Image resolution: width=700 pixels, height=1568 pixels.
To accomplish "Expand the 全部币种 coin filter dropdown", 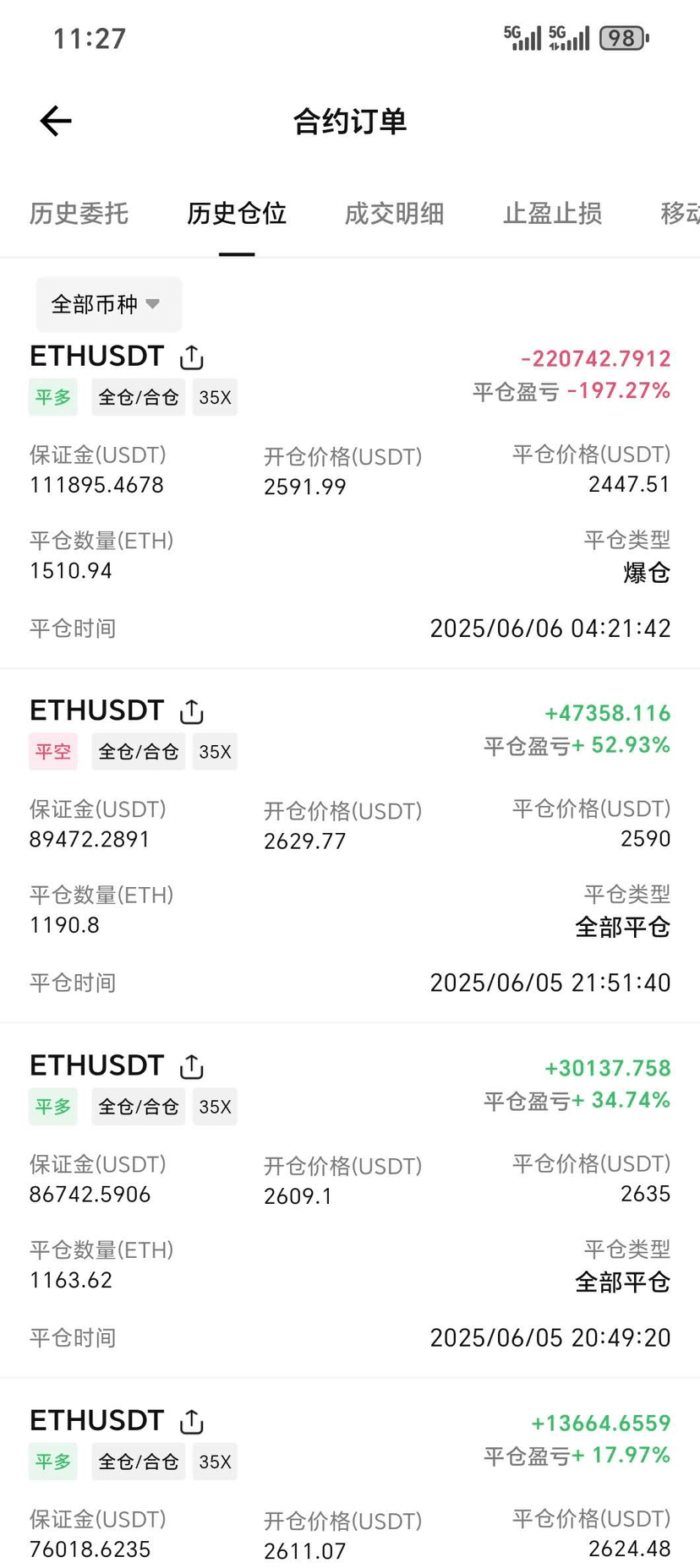I will 108,304.
